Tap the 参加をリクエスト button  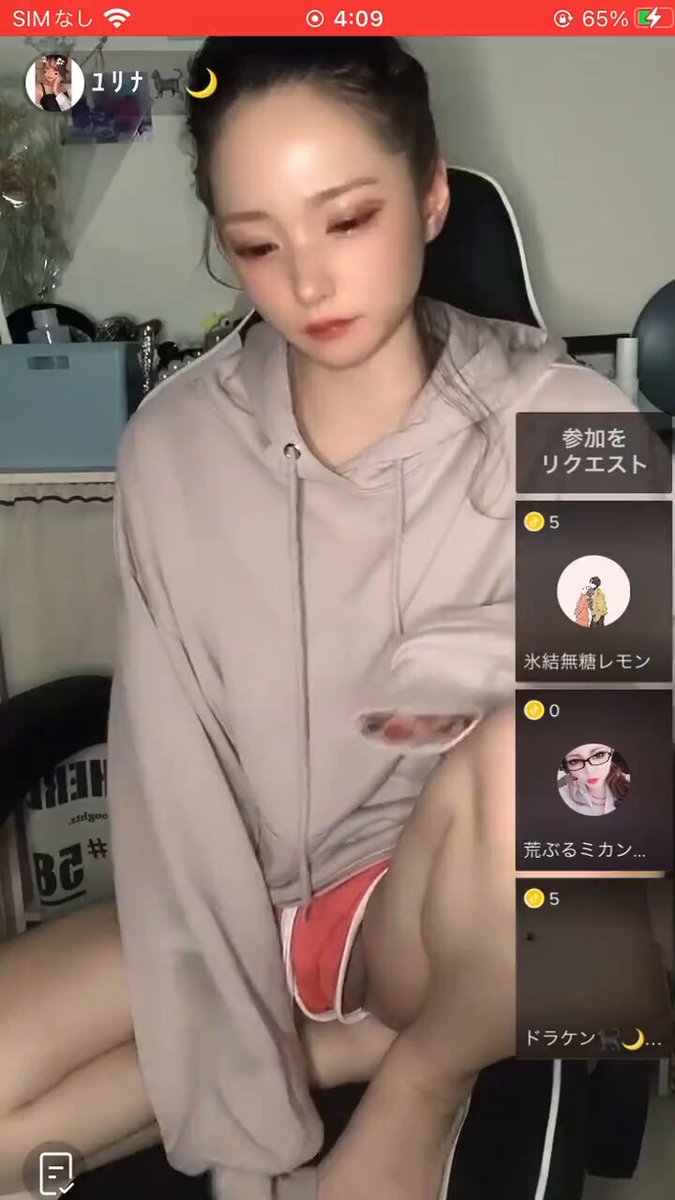coord(593,451)
